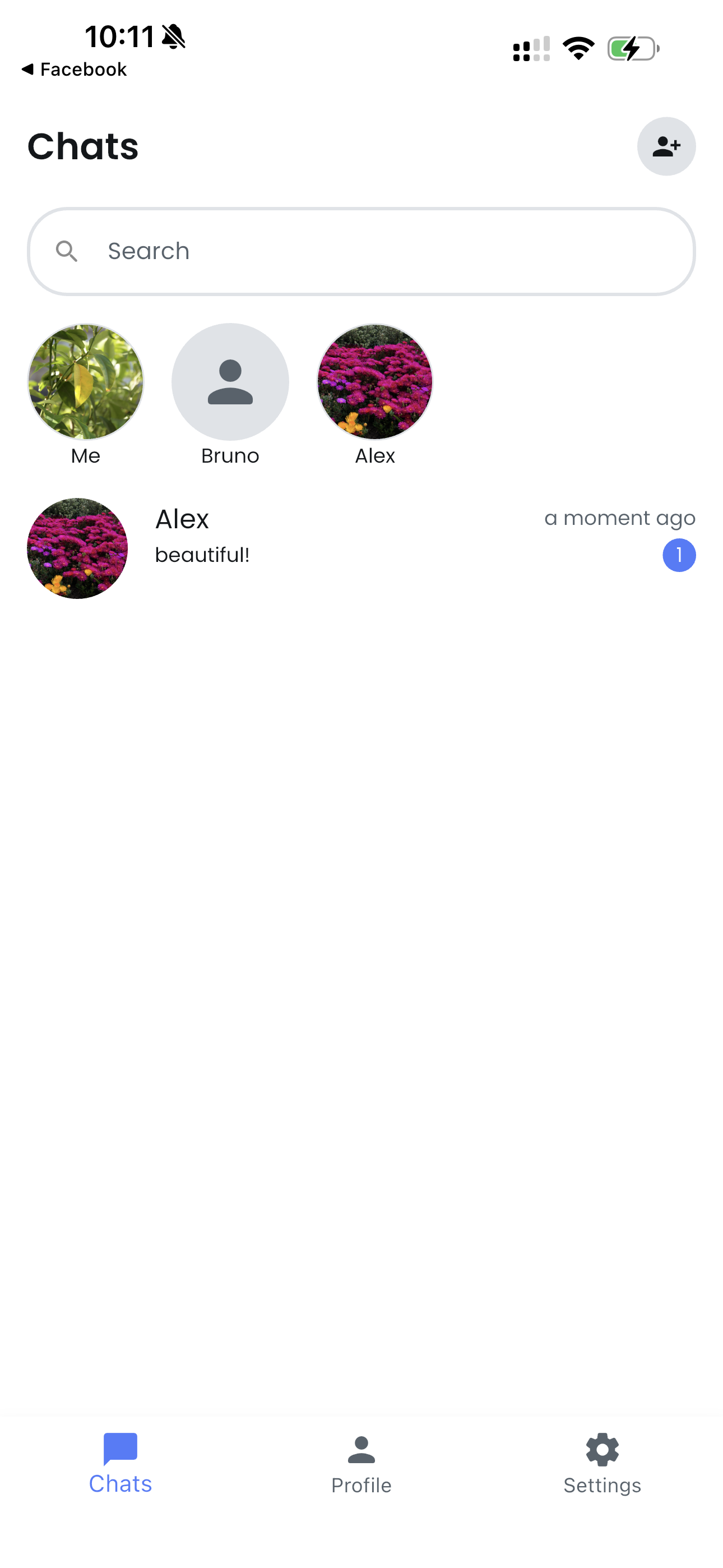Click the Chats page title

(x=83, y=145)
